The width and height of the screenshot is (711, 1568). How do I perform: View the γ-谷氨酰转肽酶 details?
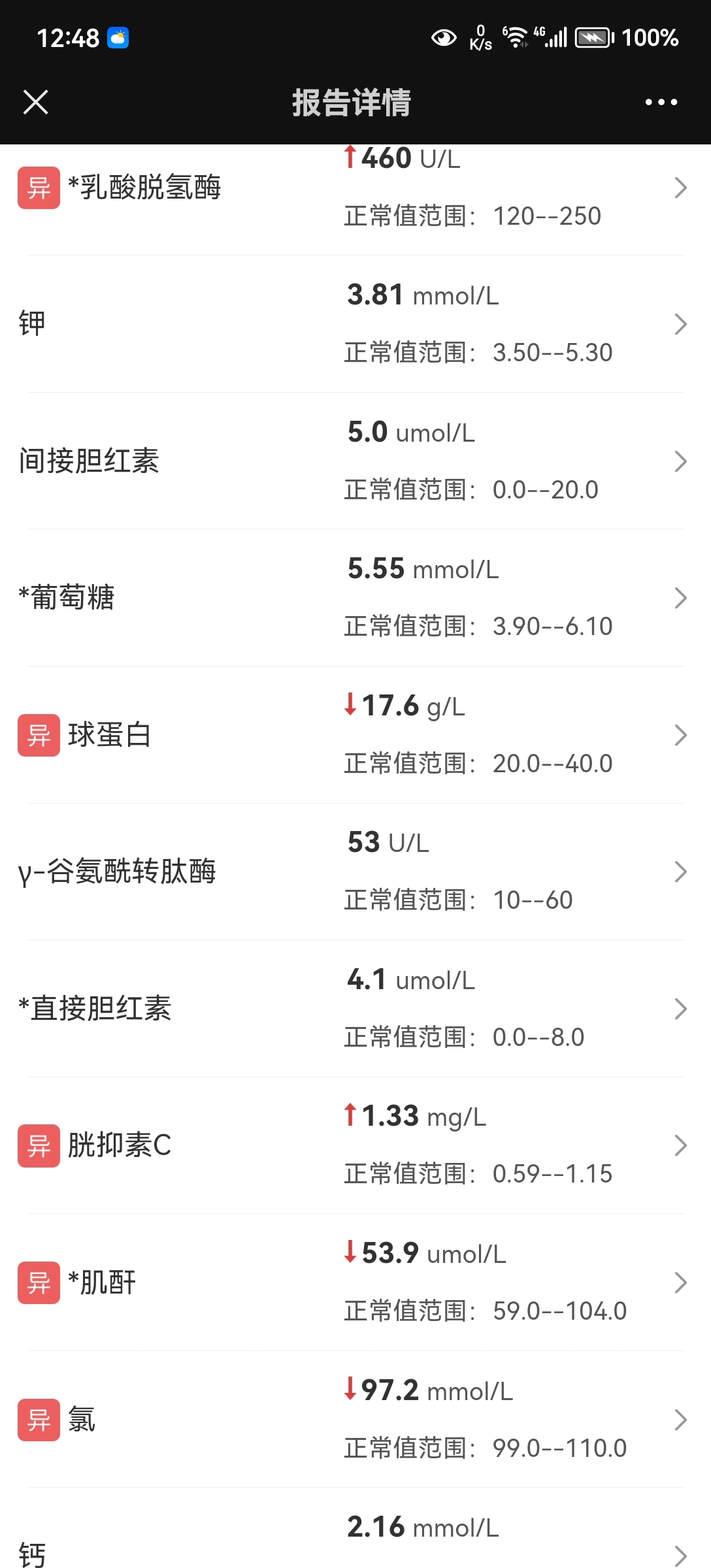[355, 872]
